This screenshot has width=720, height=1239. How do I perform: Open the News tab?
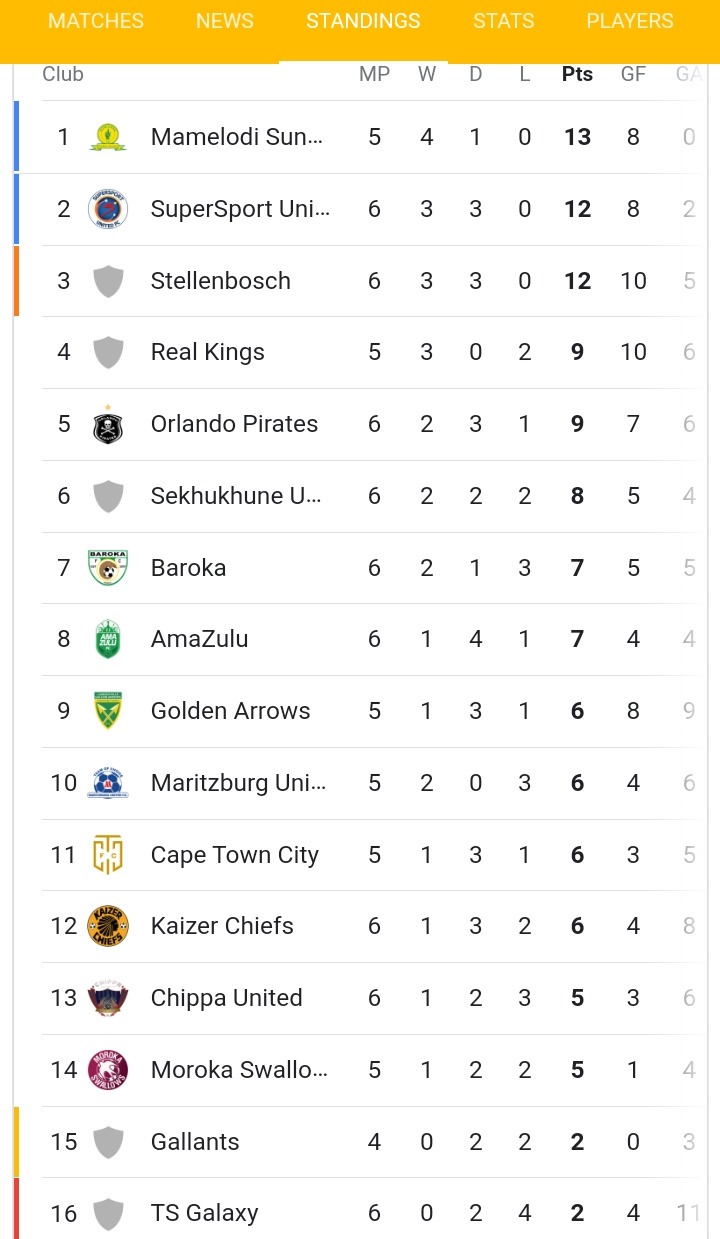click(224, 21)
